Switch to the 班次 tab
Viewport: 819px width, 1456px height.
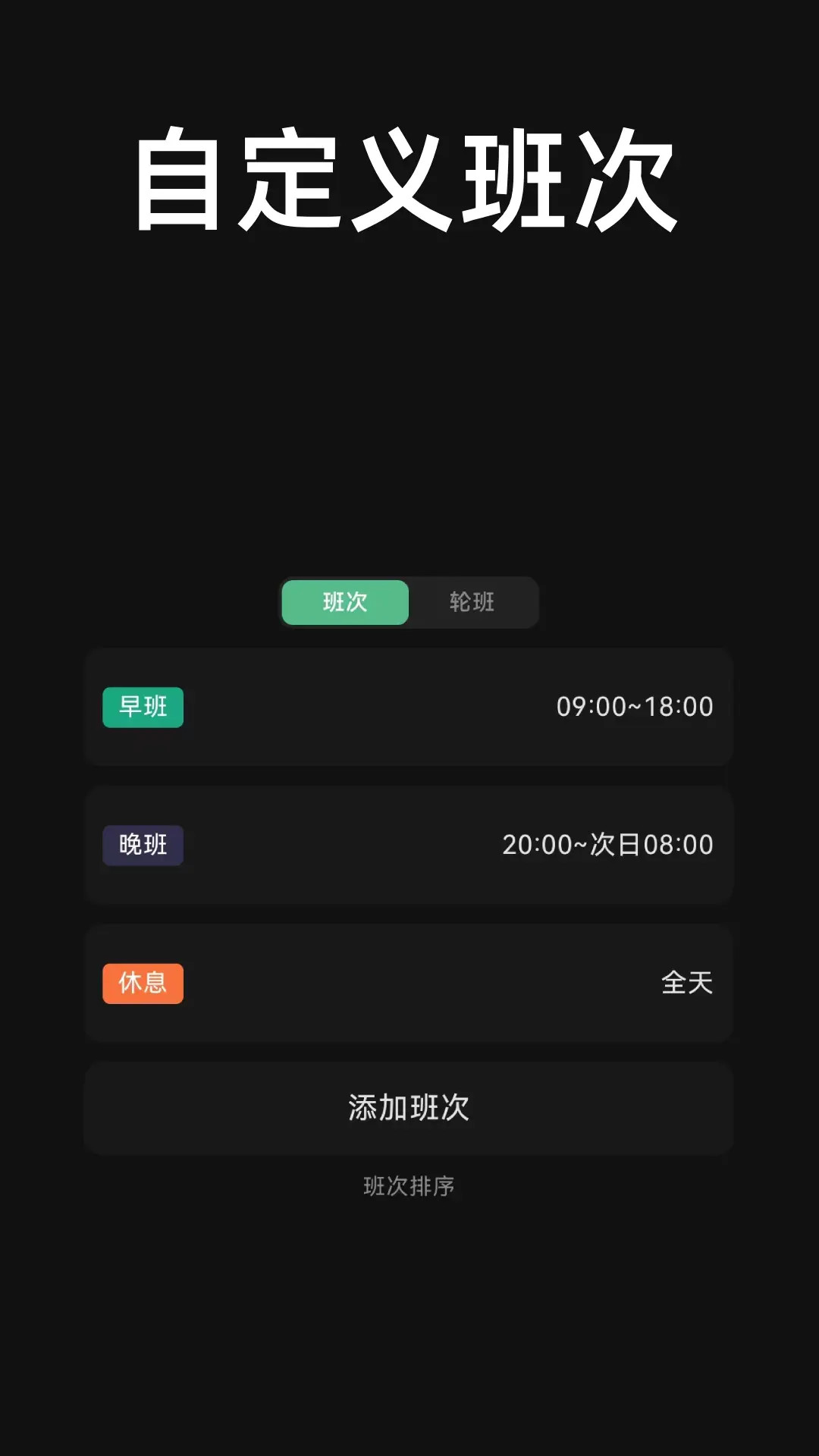[344, 602]
